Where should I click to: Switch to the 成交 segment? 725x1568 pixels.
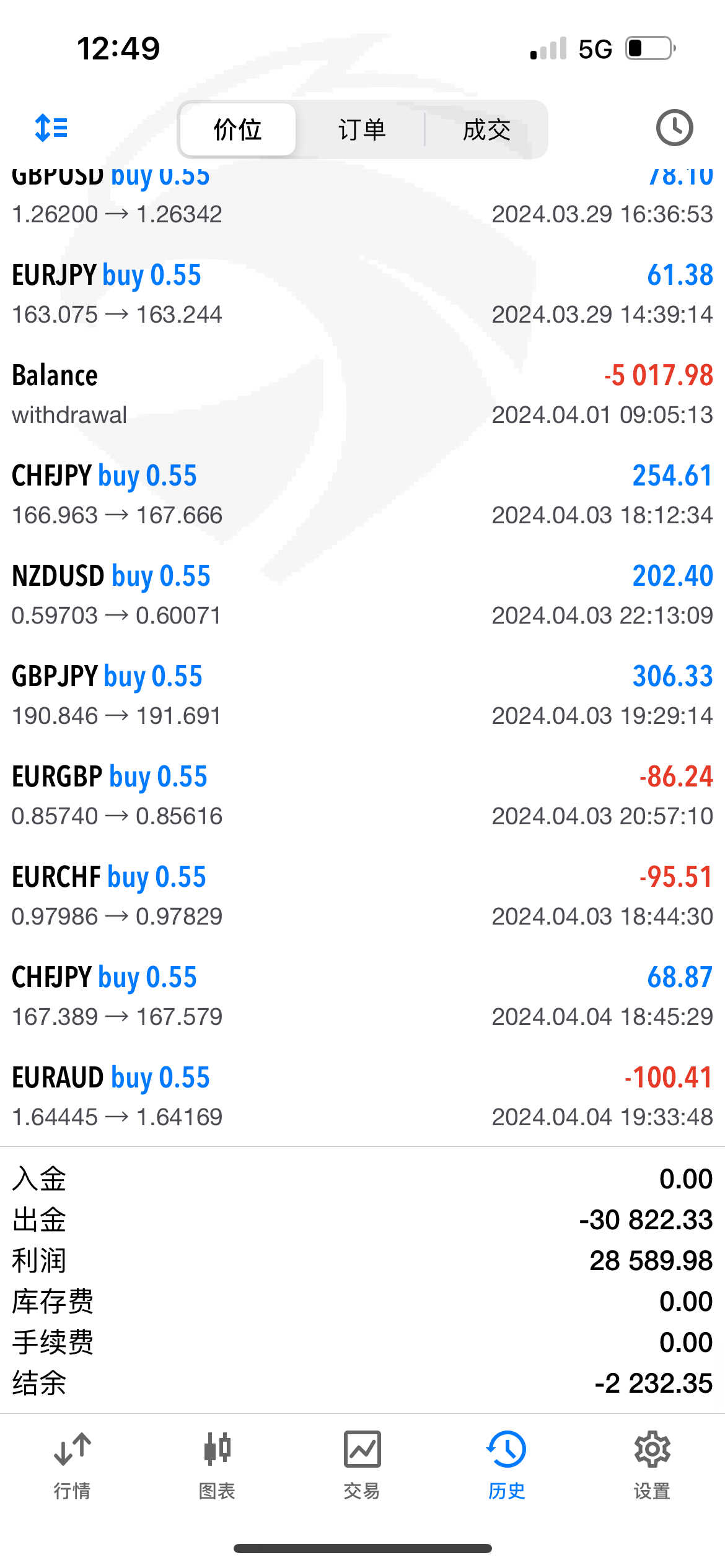coord(486,129)
